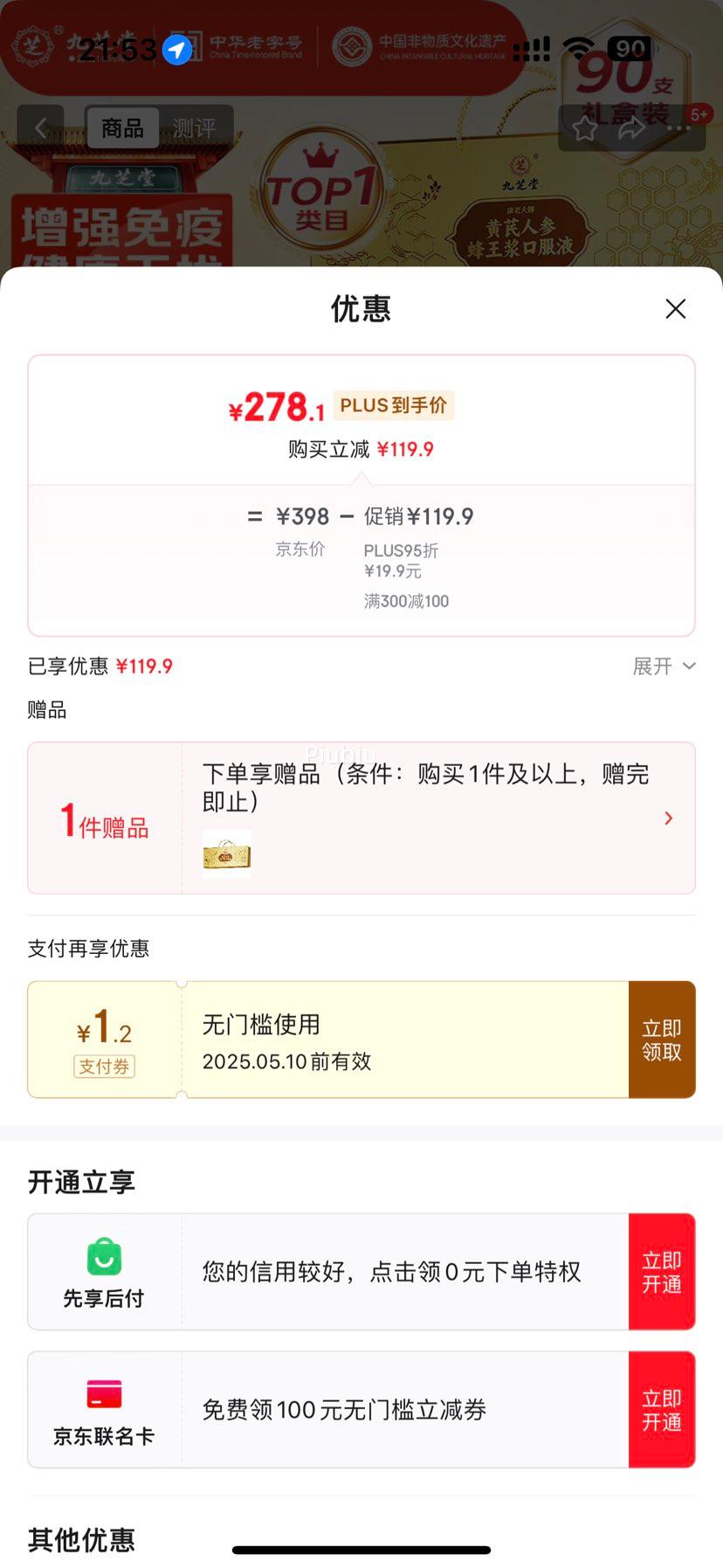Click 立即开通 next to 先享后付
The width and height of the screenshot is (723, 1568).
click(x=662, y=1272)
